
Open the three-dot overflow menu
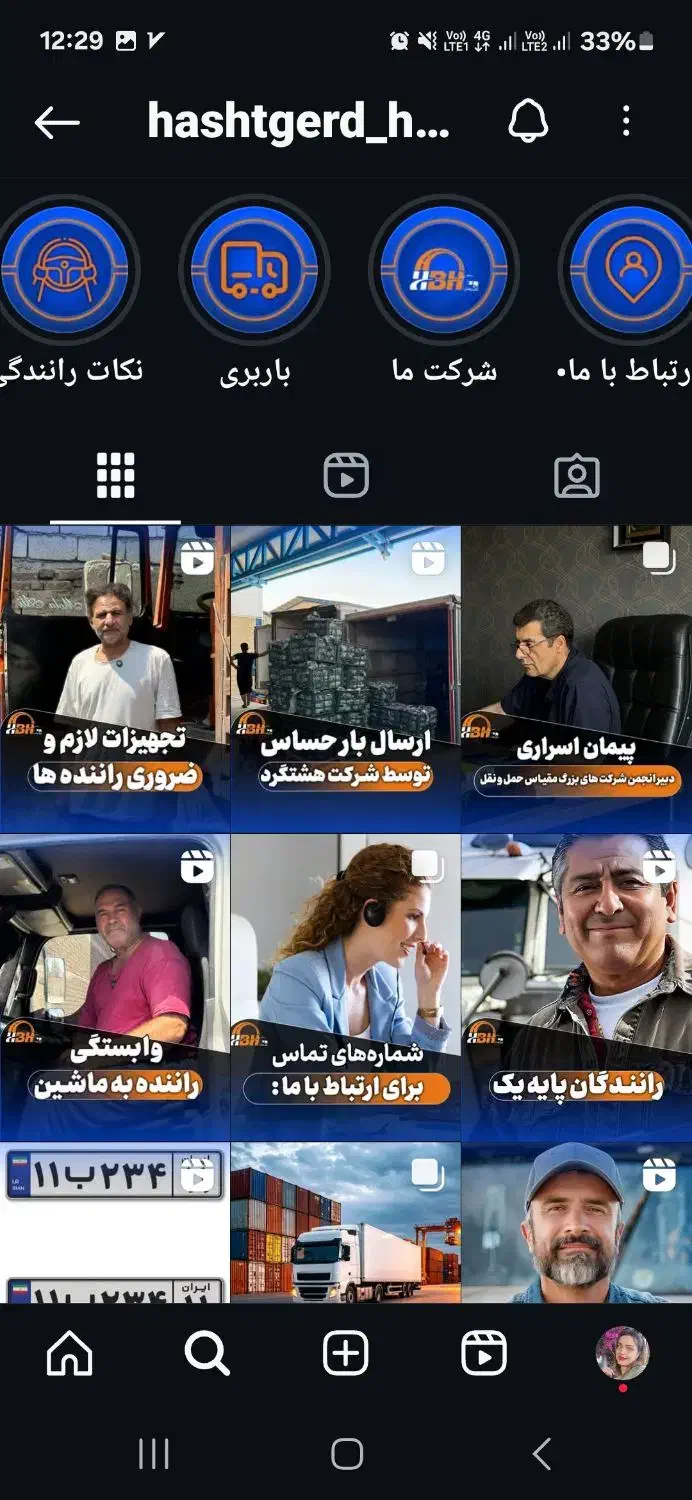coord(626,123)
